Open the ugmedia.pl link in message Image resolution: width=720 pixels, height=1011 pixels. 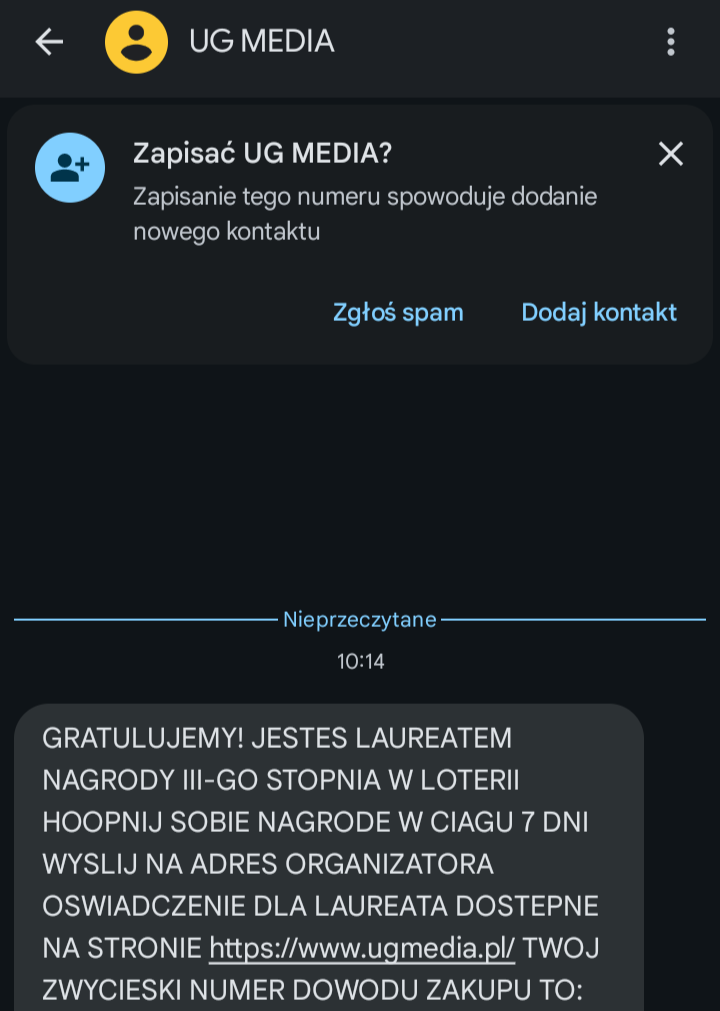tap(362, 947)
